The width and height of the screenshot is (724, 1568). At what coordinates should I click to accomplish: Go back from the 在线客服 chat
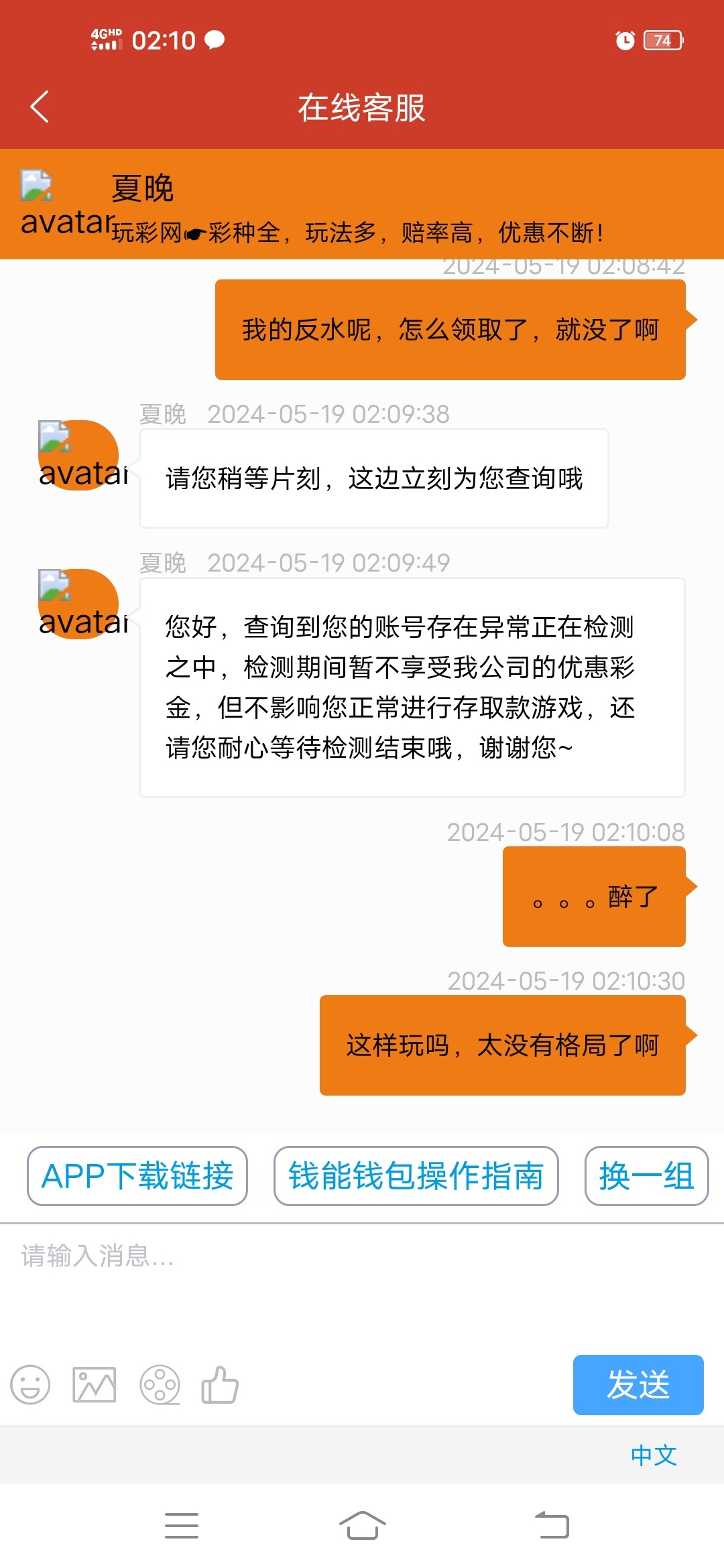pyautogui.click(x=40, y=107)
